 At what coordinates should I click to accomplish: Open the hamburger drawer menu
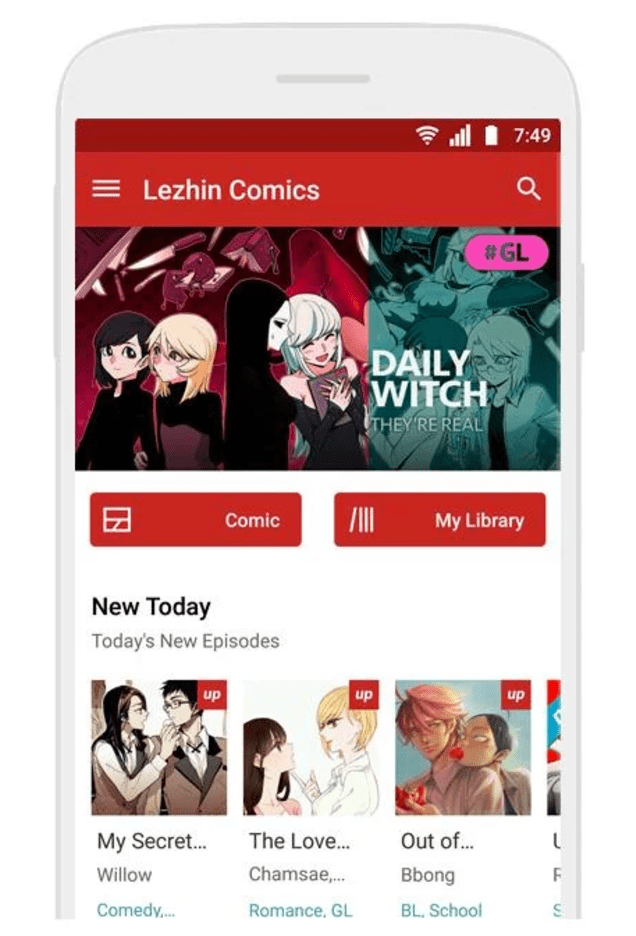[x=106, y=189]
